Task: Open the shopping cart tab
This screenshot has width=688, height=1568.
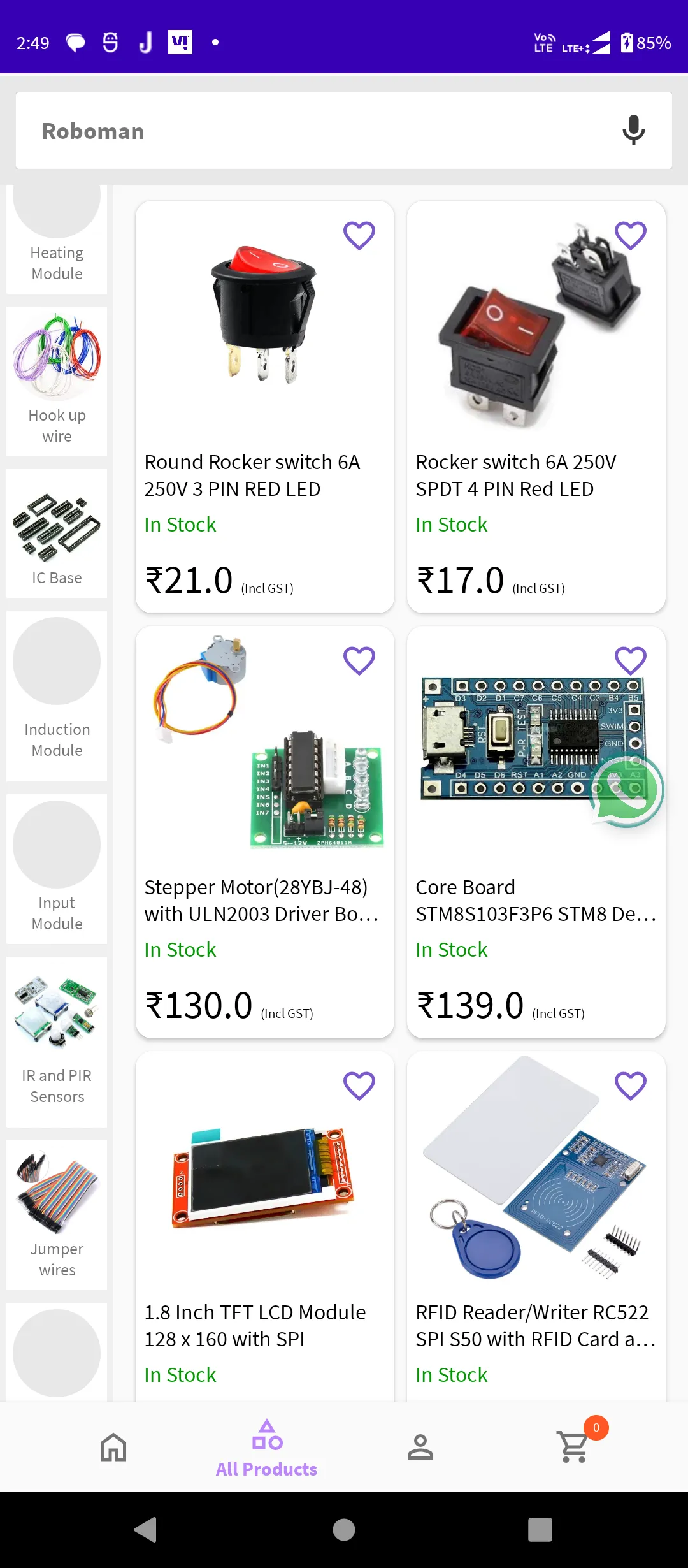Action: coord(573,1447)
